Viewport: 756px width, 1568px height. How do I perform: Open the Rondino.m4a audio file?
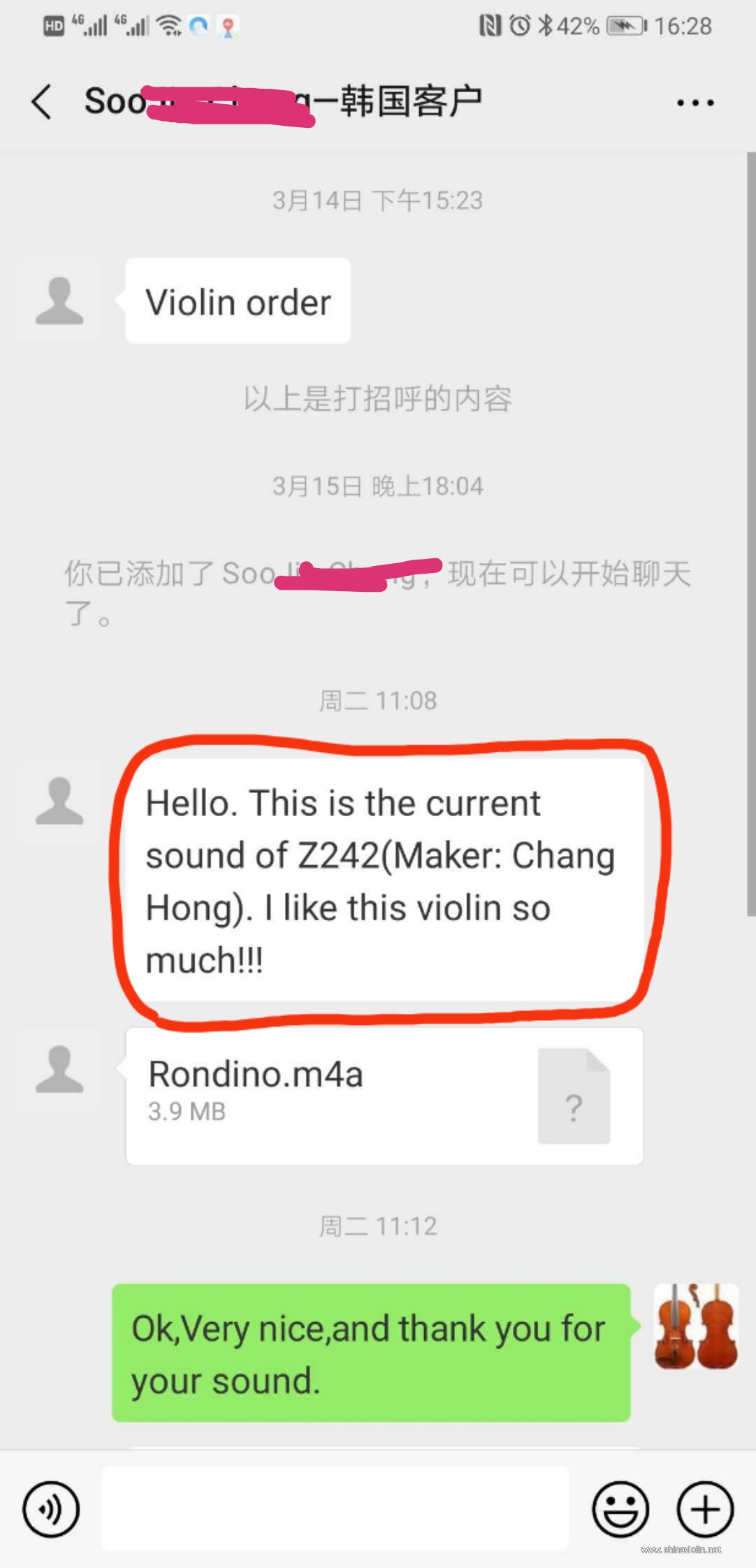point(384,1096)
